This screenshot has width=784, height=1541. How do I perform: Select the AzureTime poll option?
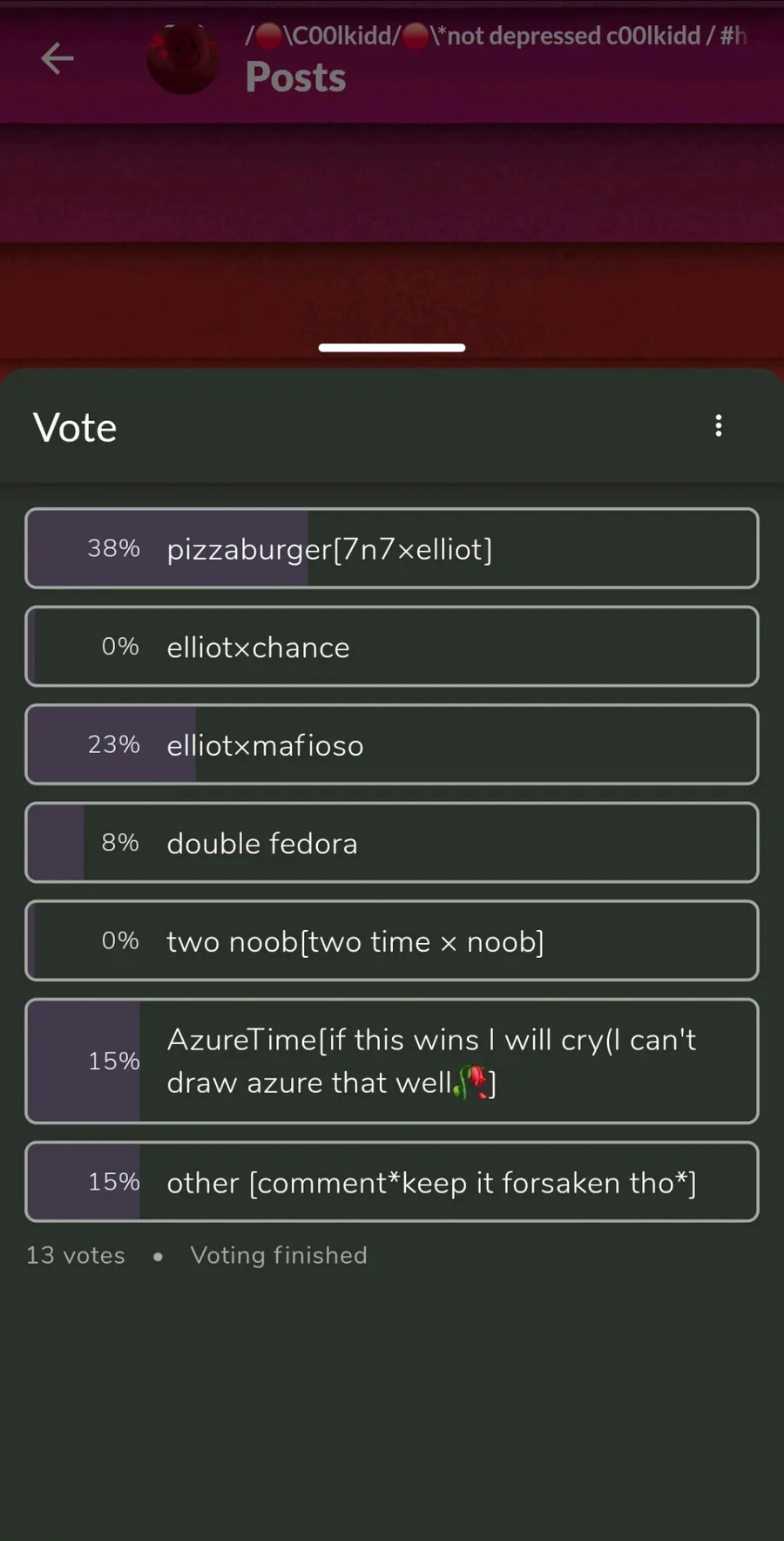[x=392, y=1061]
